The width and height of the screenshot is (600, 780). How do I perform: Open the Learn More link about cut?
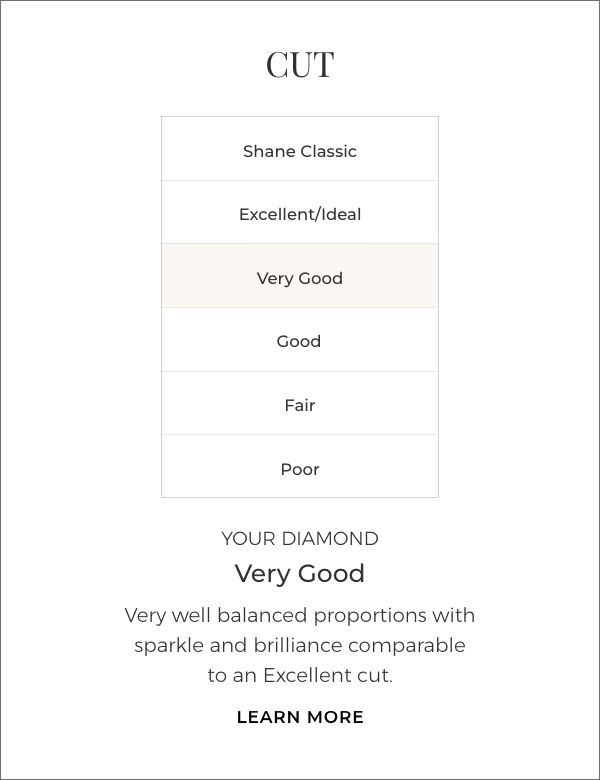[x=300, y=717]
